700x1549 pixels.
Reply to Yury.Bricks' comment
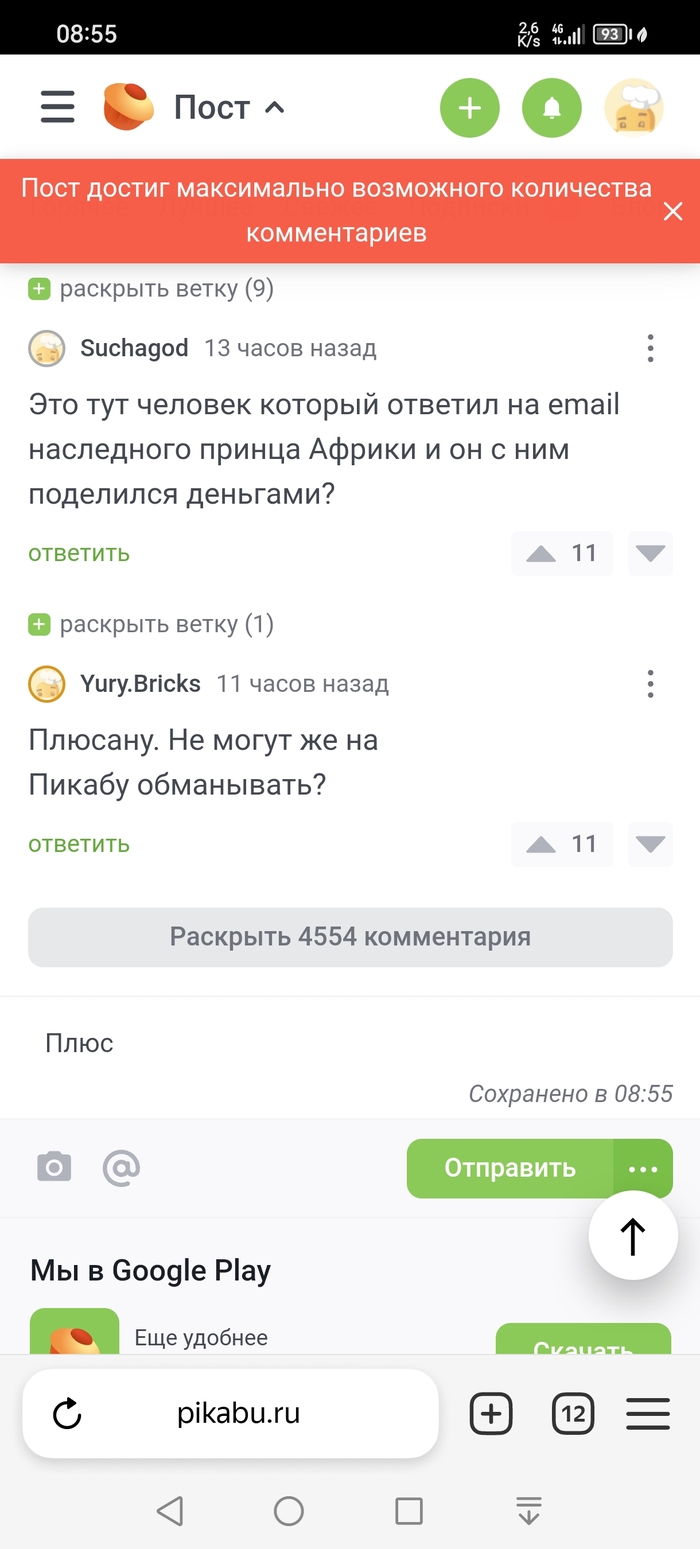[x=79, y=844]
